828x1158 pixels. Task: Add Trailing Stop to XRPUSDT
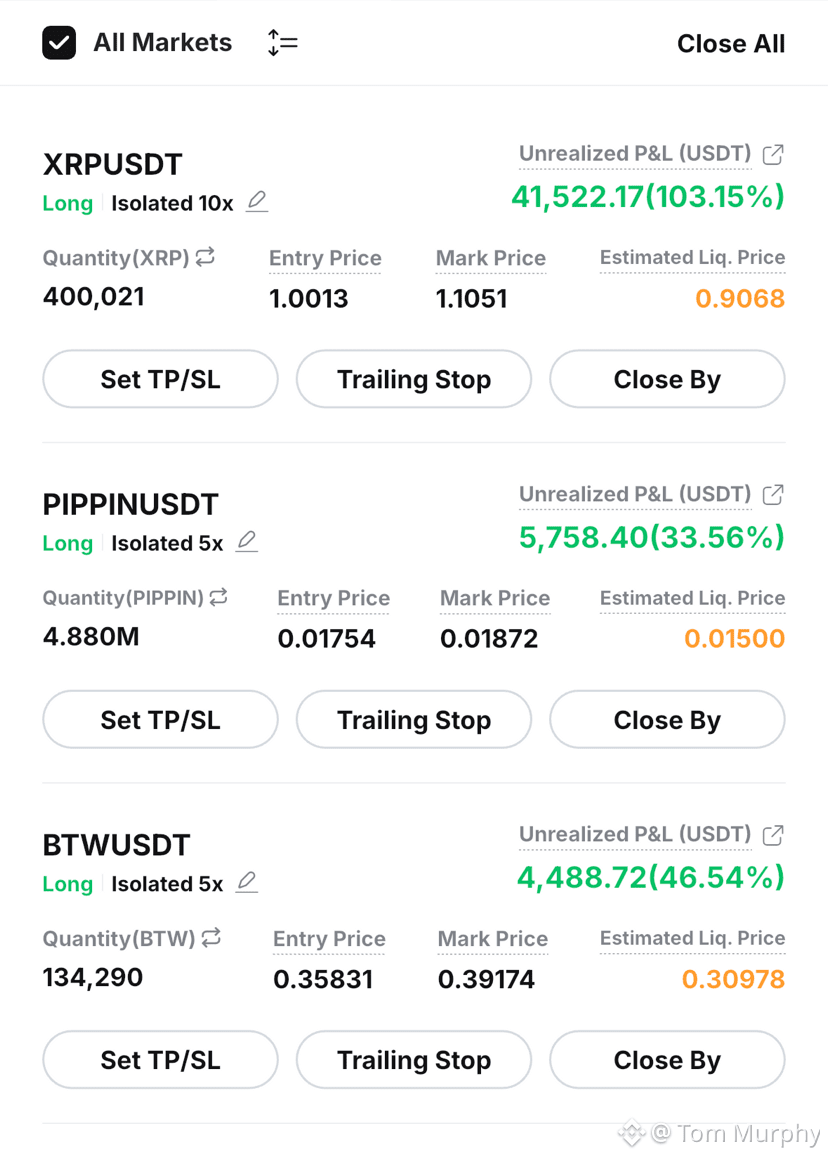414,379
